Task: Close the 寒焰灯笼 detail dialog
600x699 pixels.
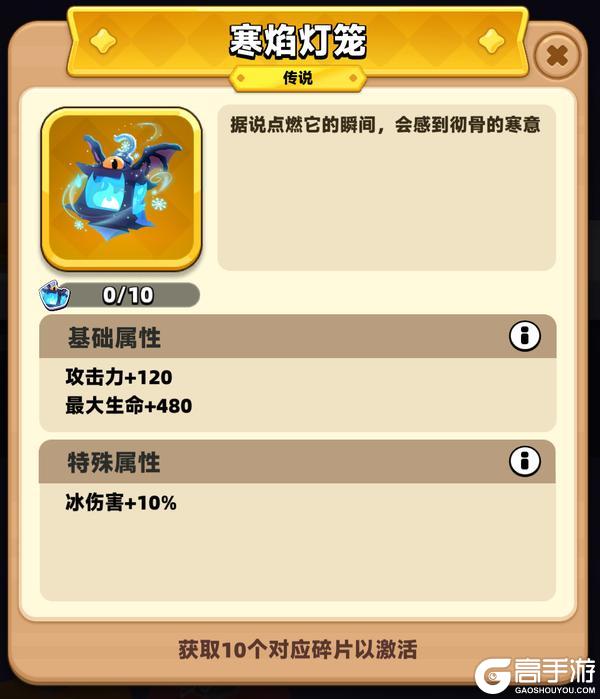Action: 557,56
